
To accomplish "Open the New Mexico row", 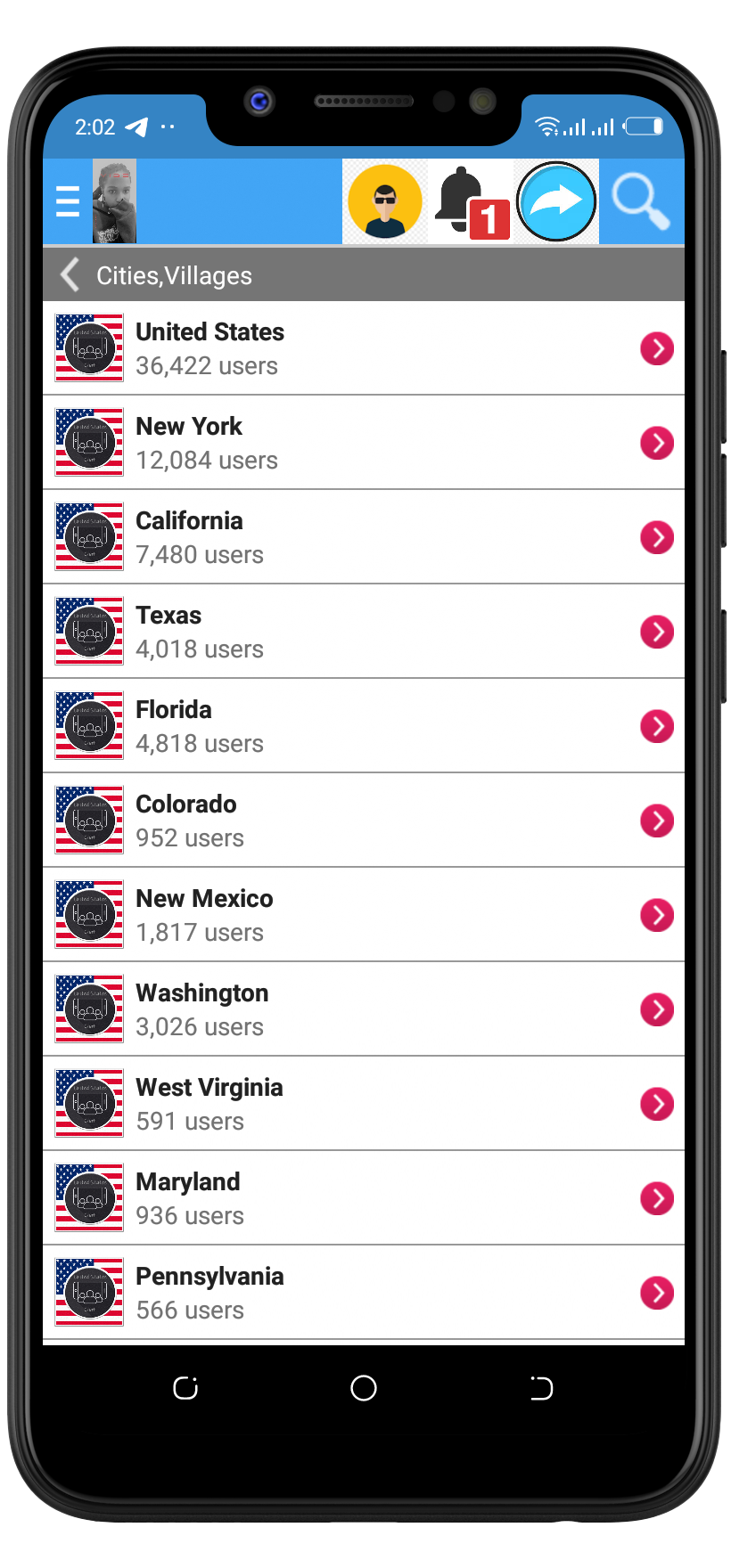I will [364, 915].
